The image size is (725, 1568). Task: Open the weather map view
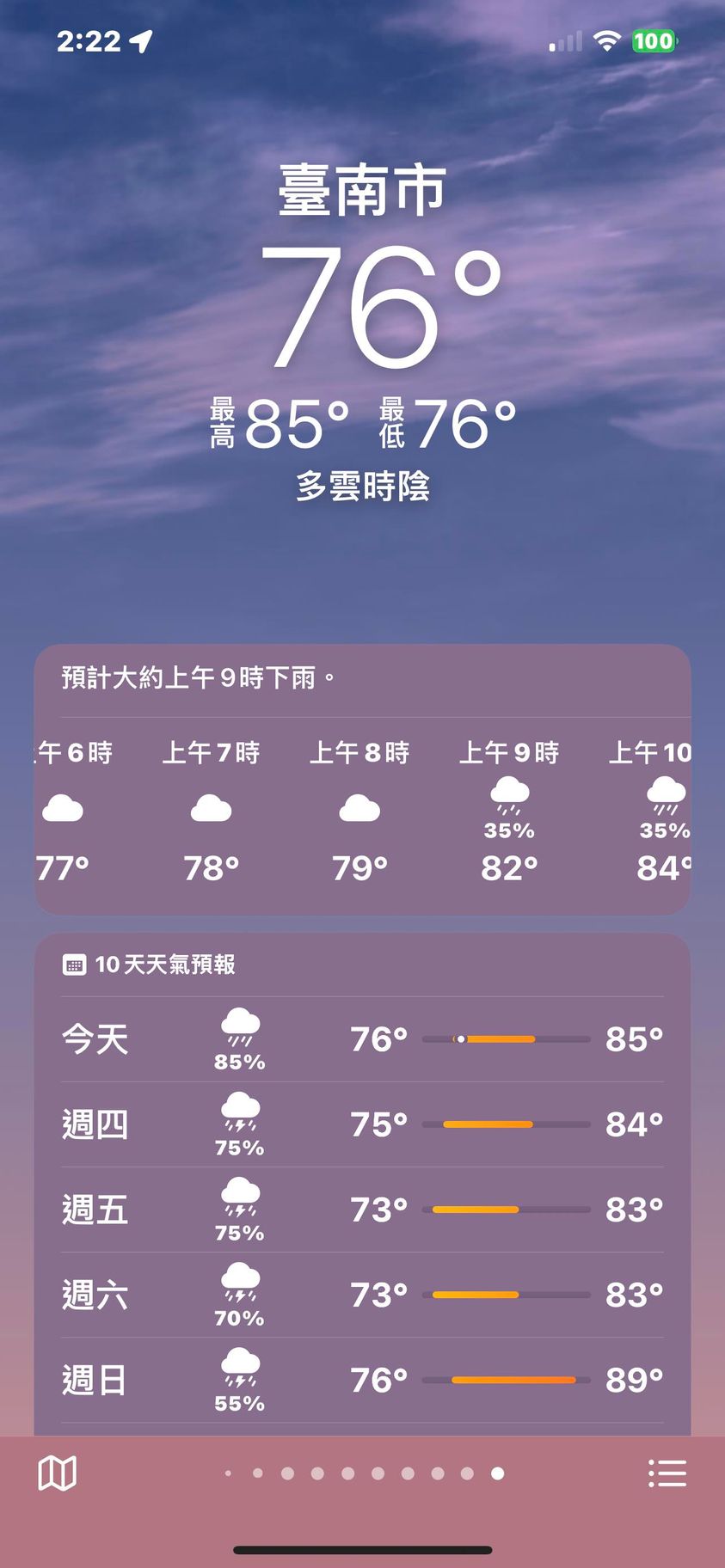click(58, 1473)
